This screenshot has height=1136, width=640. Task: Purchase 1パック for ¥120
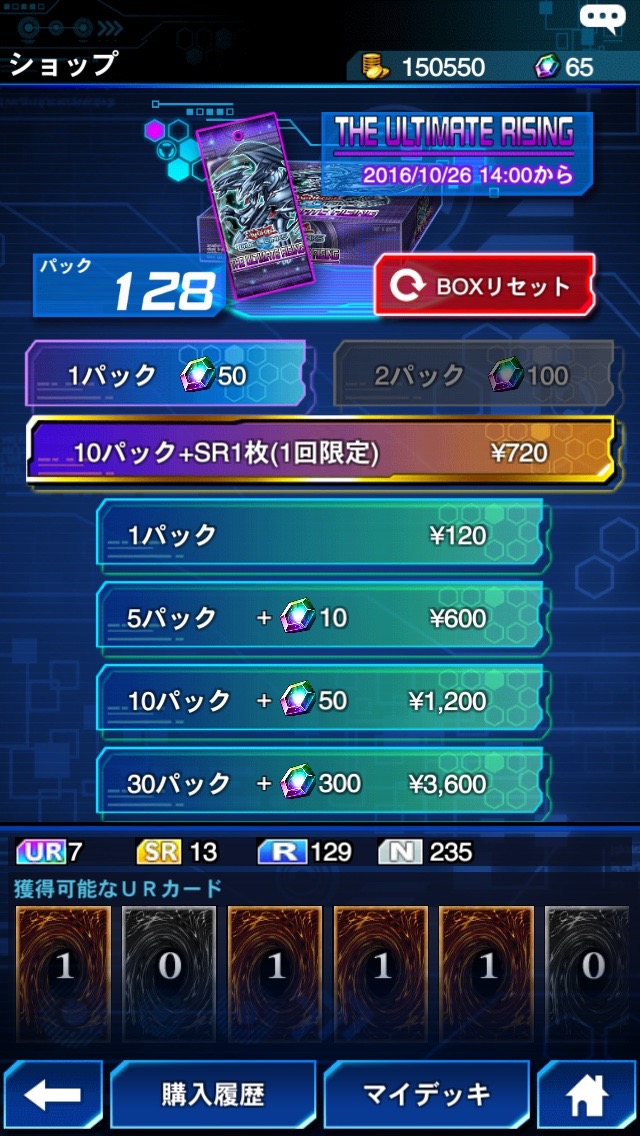click(320, 535)
